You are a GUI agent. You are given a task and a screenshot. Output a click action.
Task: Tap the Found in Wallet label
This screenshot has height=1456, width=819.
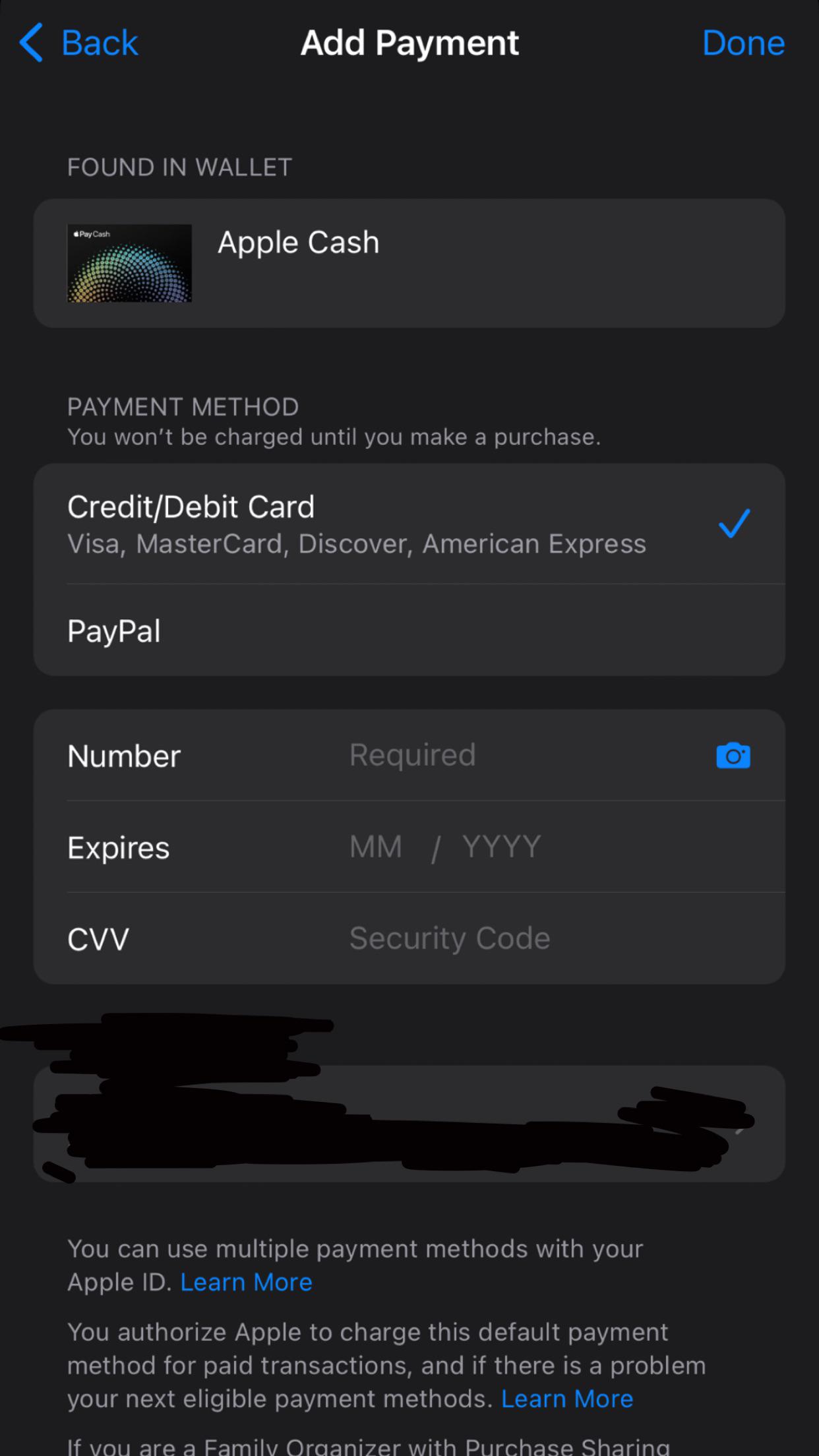[179, 167]
